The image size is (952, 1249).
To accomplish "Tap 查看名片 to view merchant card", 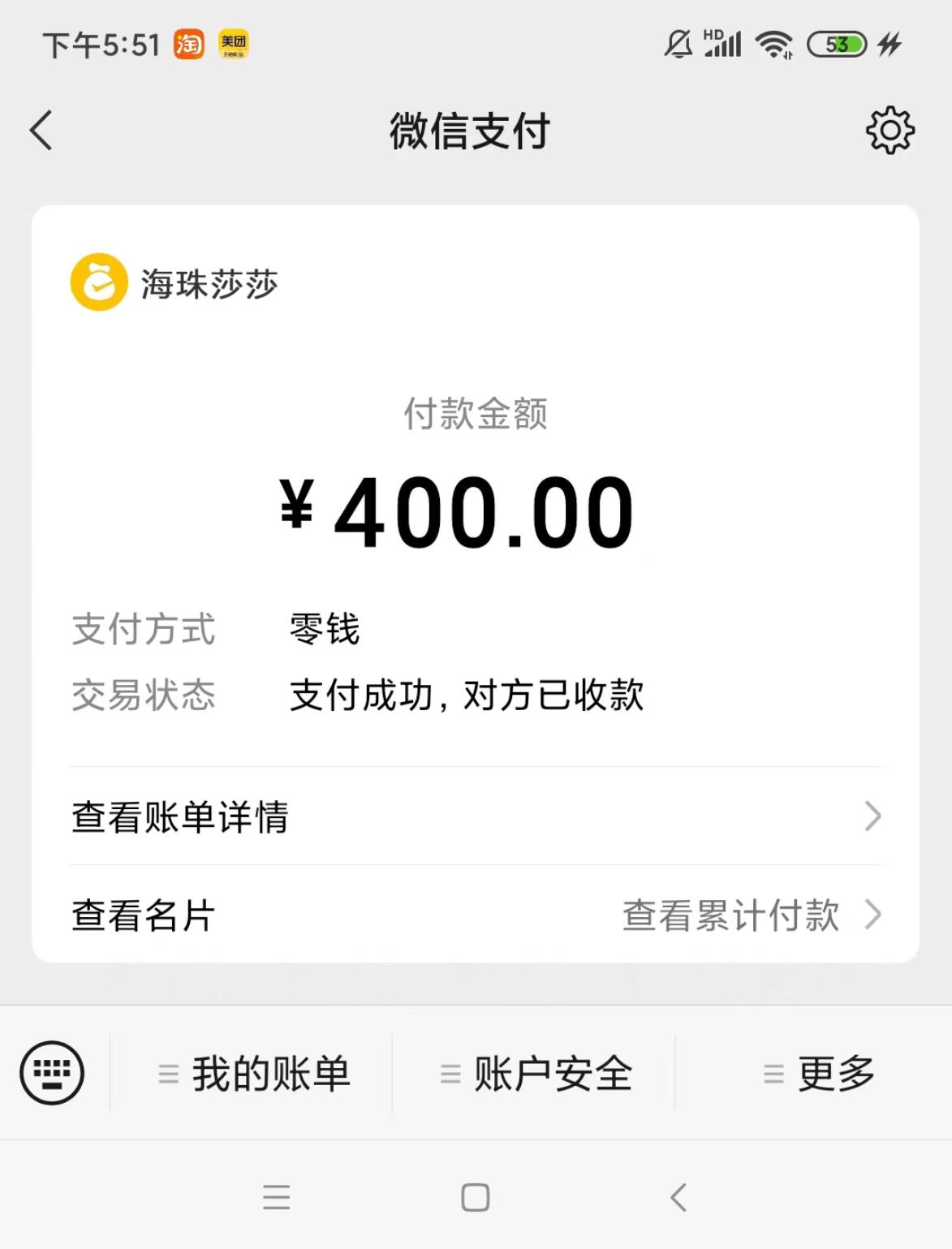I will pyautogui.click(x=141, y=915).
